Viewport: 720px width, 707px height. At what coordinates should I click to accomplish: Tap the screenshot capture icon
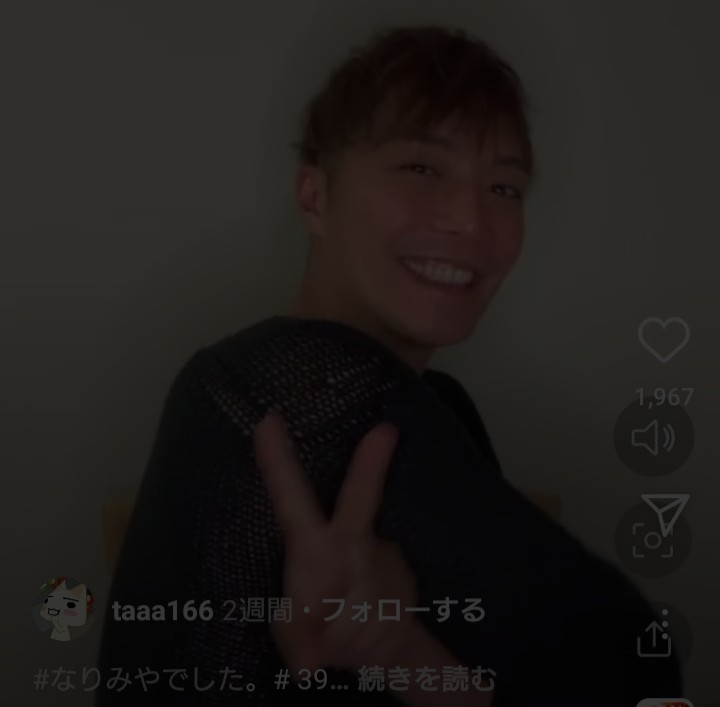pyautogui.click(x=652, y=539)
